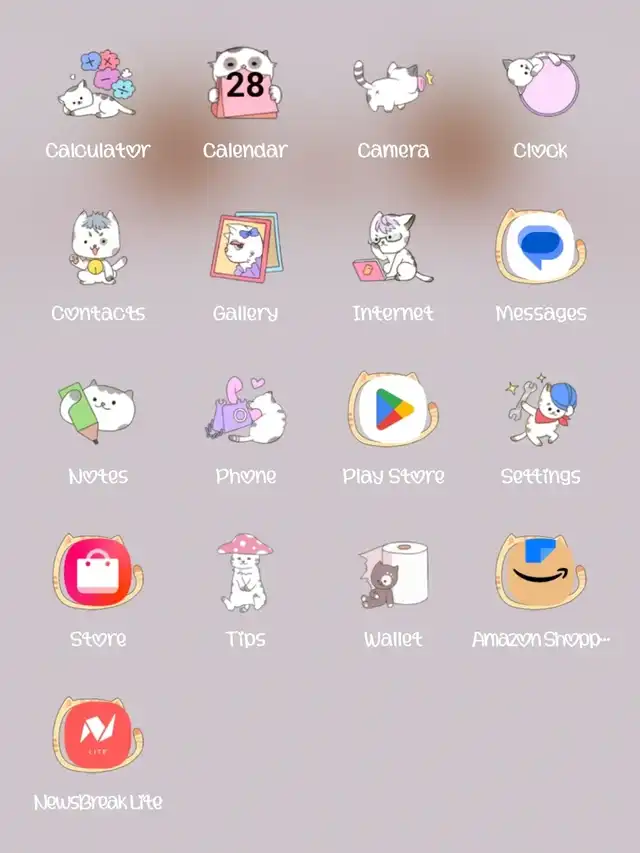Launch the Store app
Viewport: 640px width, 853px height.
pyautogui.click(x=97, y=573)
